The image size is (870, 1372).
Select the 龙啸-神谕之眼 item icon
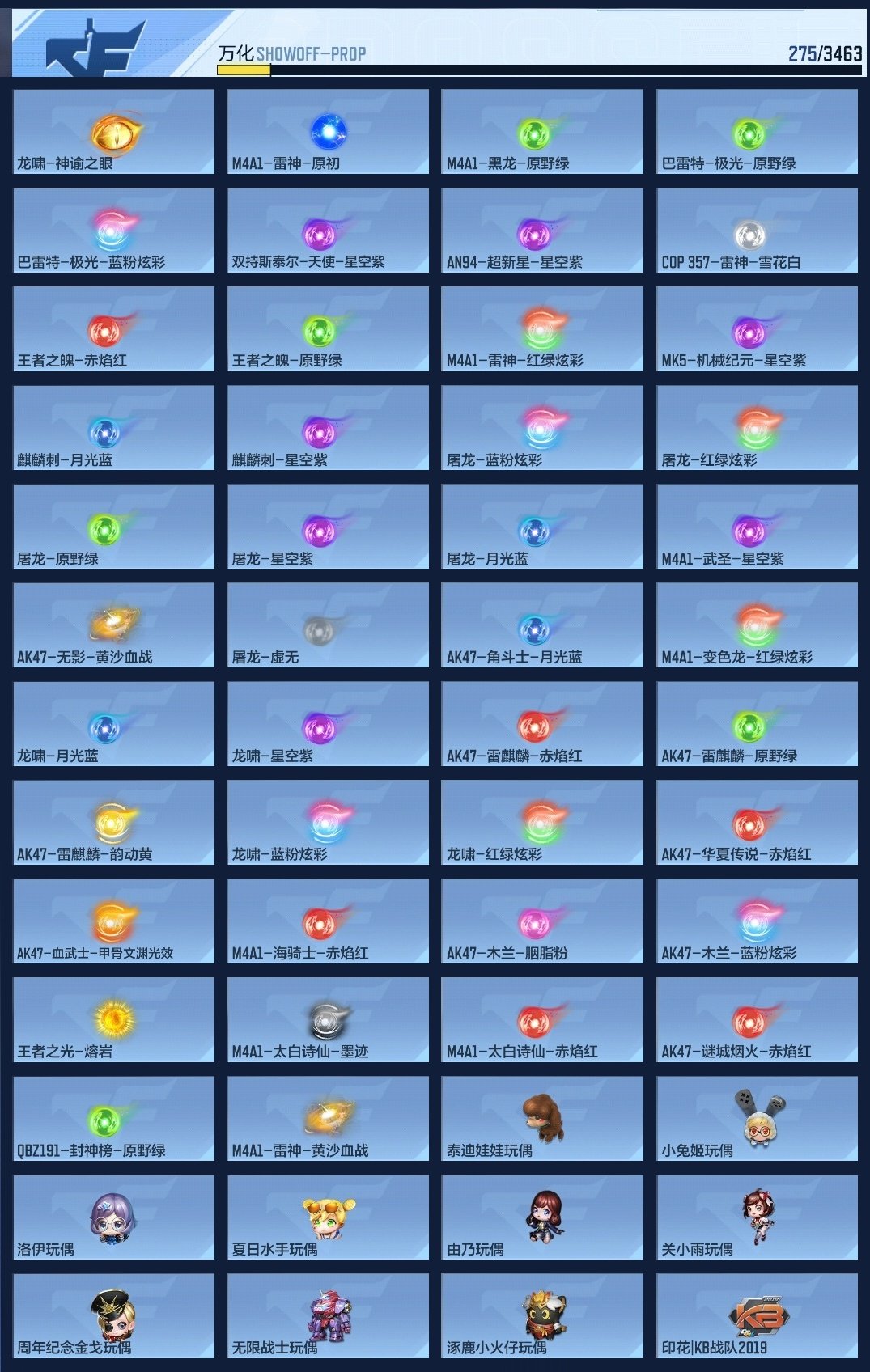(113, 129)
